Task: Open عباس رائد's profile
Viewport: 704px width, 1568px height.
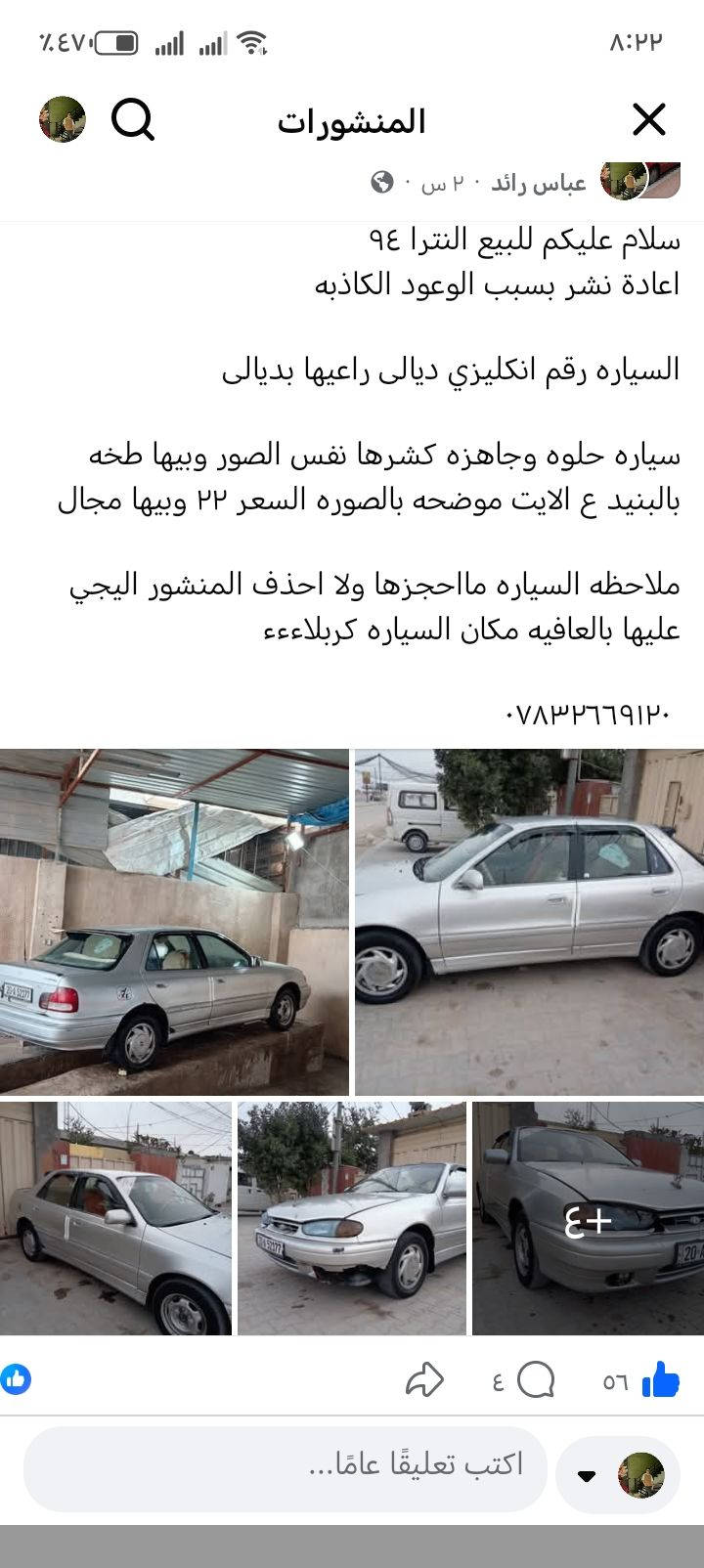Action: click(538, 183)
